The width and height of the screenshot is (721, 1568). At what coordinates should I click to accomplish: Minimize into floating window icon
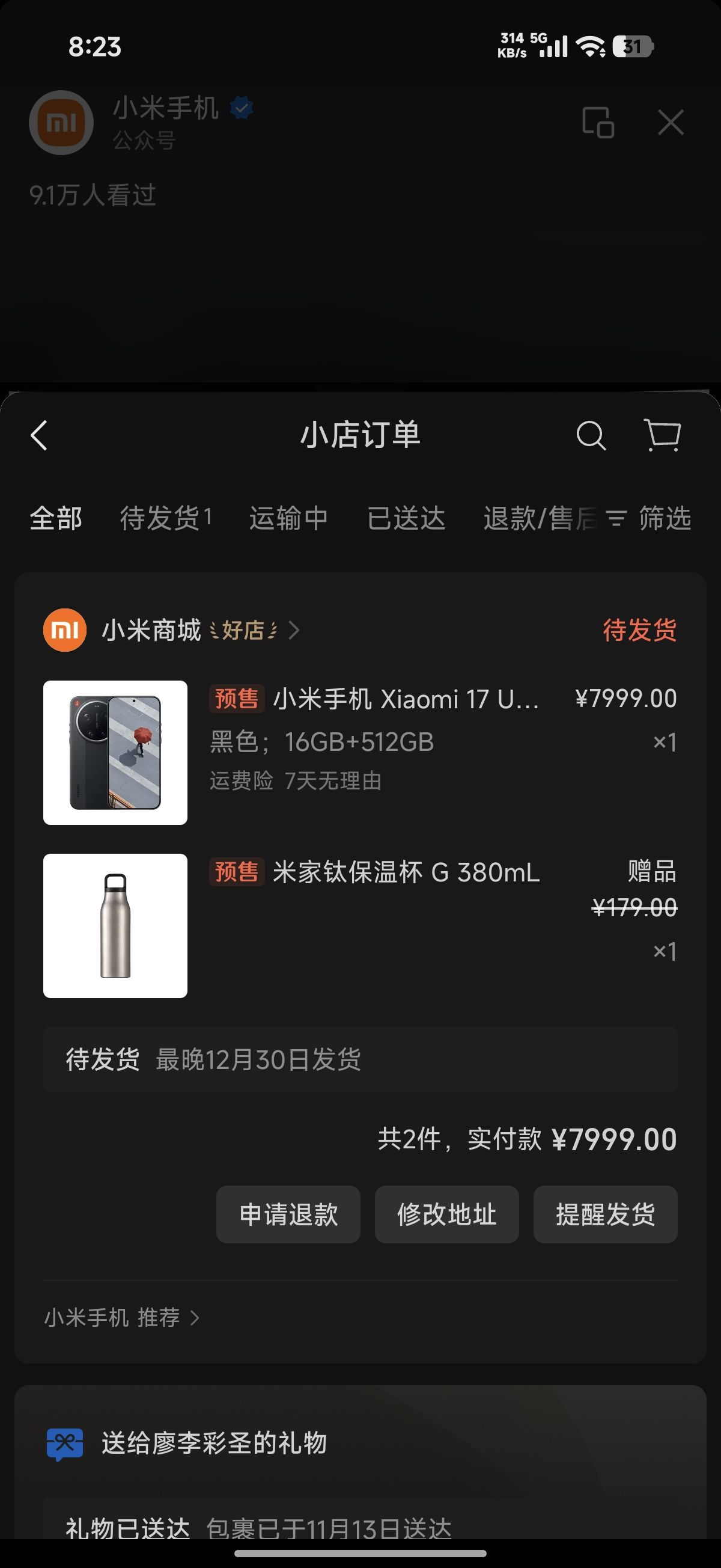click(598, 122)
